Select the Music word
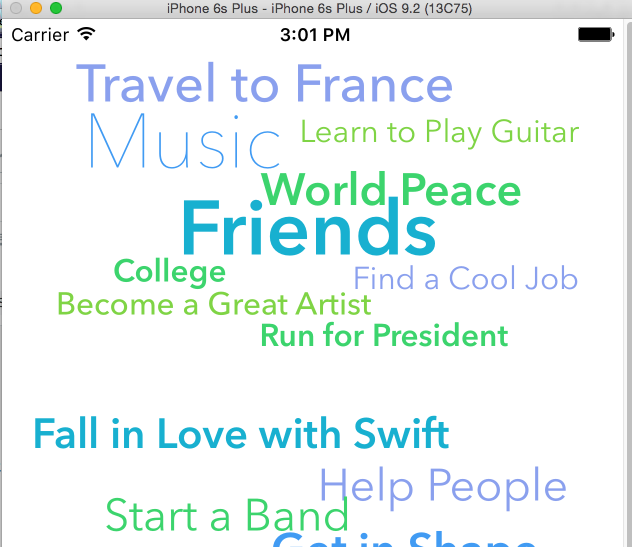Screen dimensions: 632x547 185,143
